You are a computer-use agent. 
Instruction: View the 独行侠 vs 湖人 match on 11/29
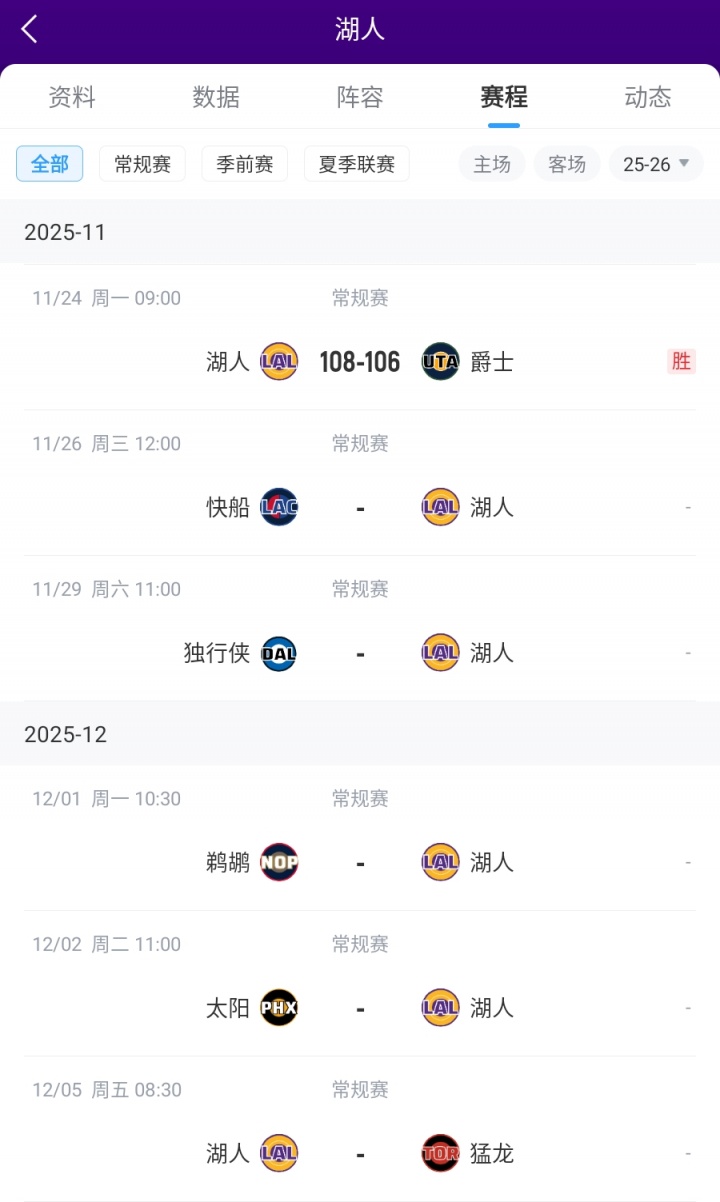(x=360, y=653)
